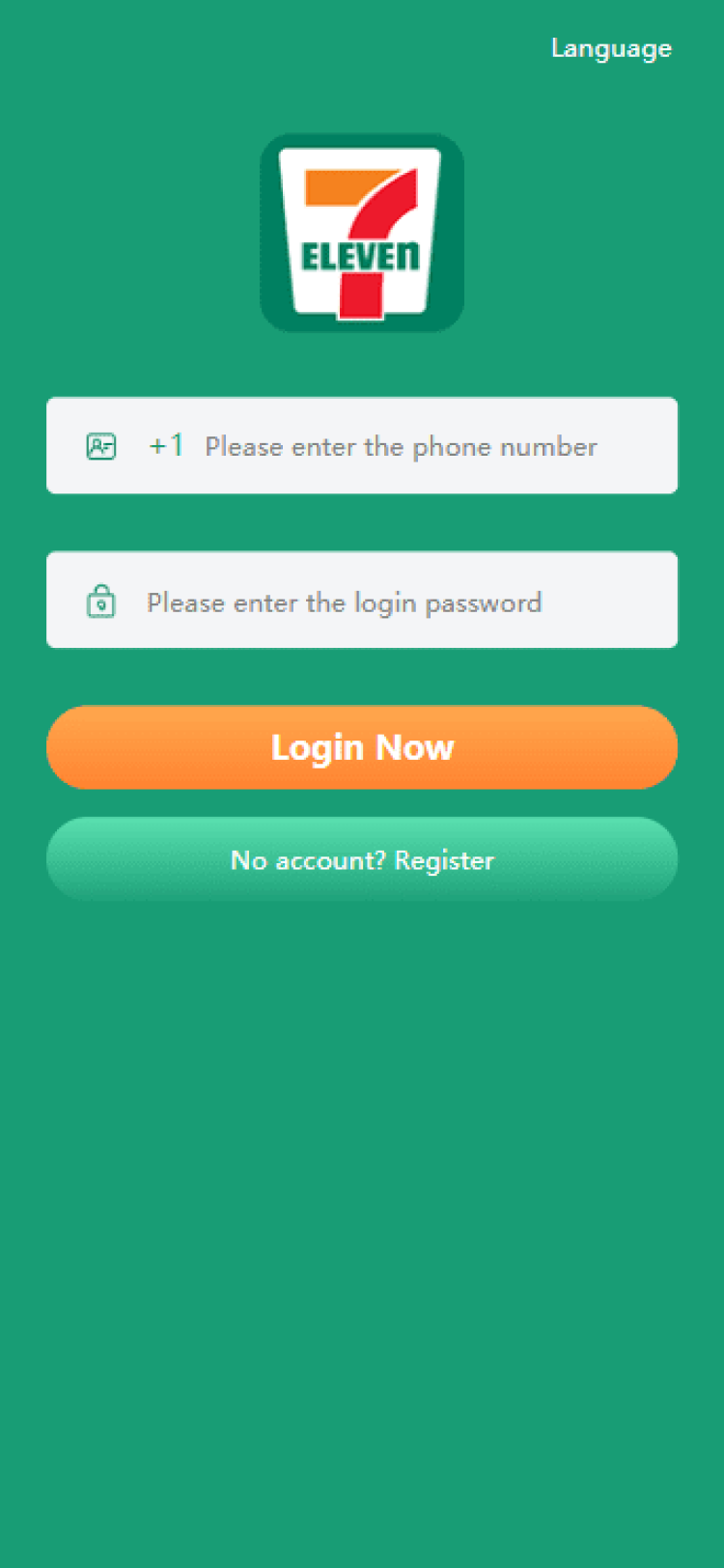724x1568 pixels.
Task: Open the Language selector
Action: 611,49
